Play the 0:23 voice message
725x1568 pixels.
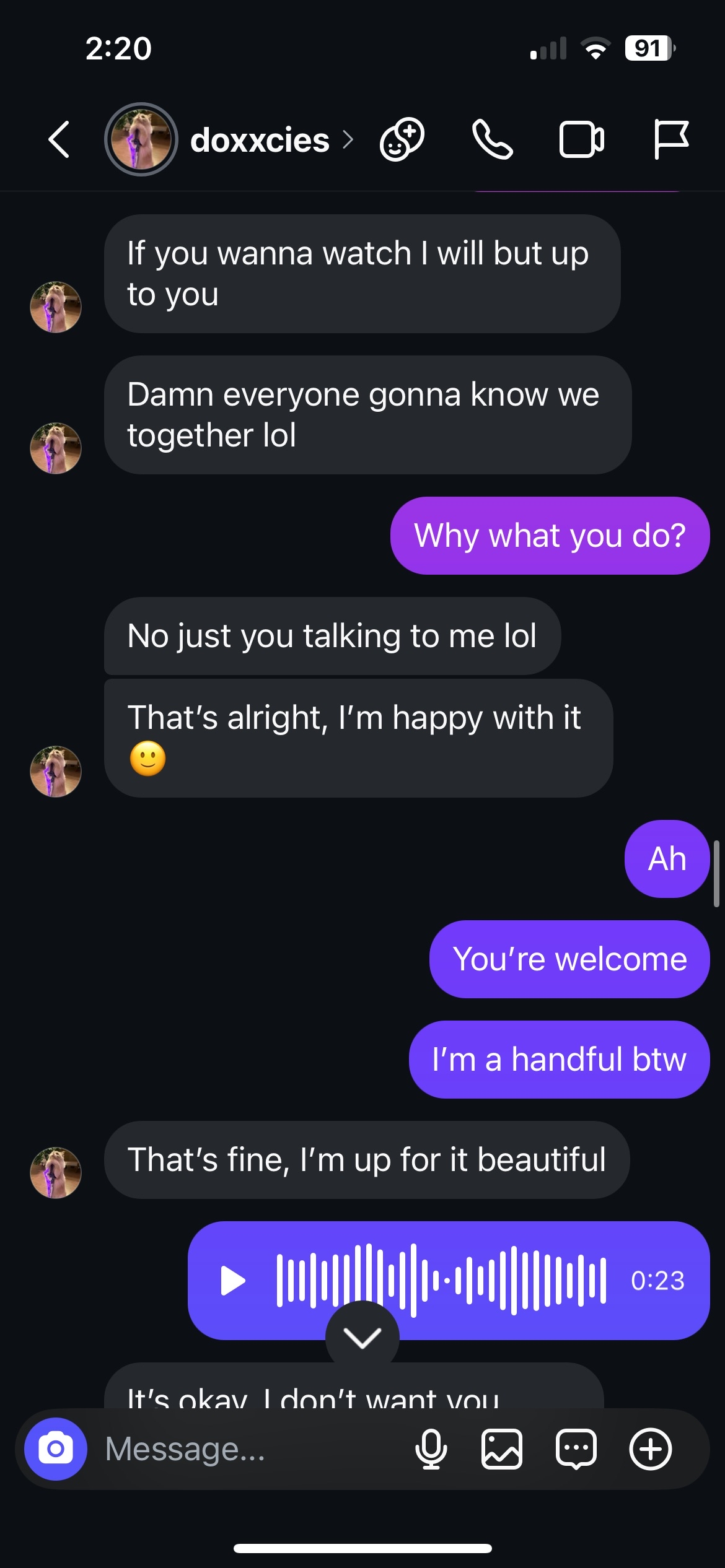click(234, 1281)
